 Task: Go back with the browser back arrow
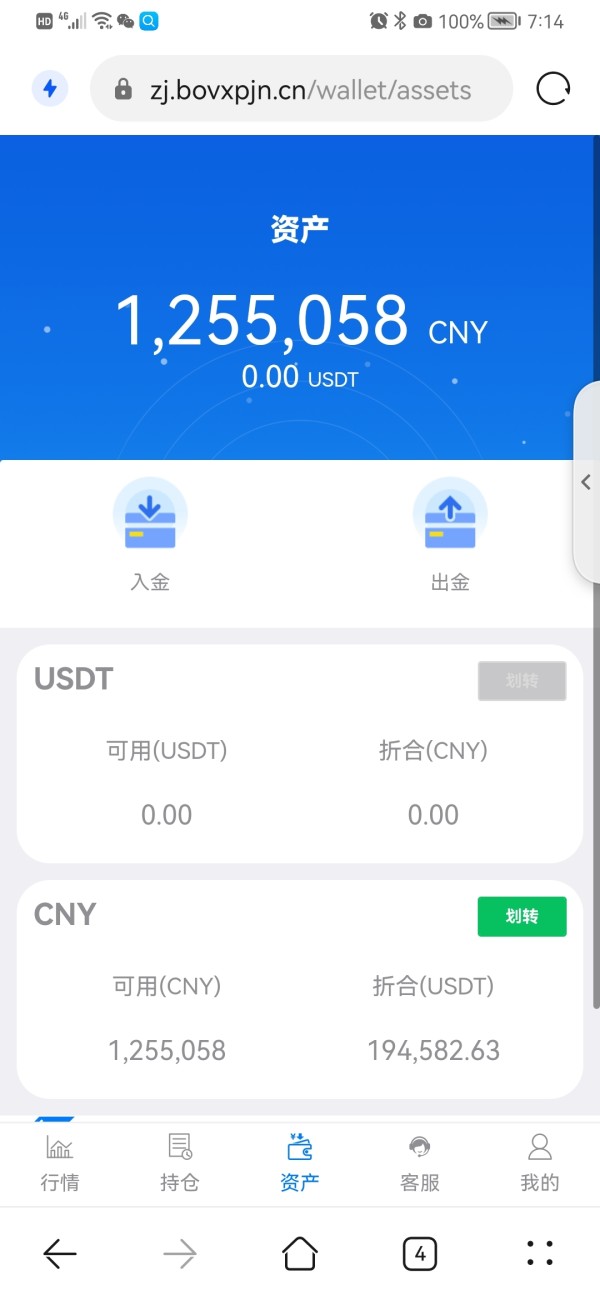pos(60,1253)
